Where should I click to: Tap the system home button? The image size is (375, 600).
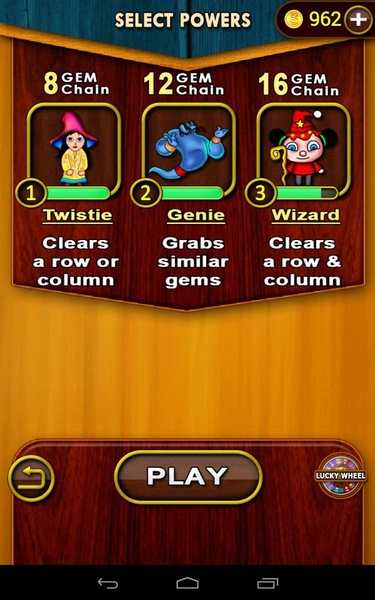coord(188,583)
